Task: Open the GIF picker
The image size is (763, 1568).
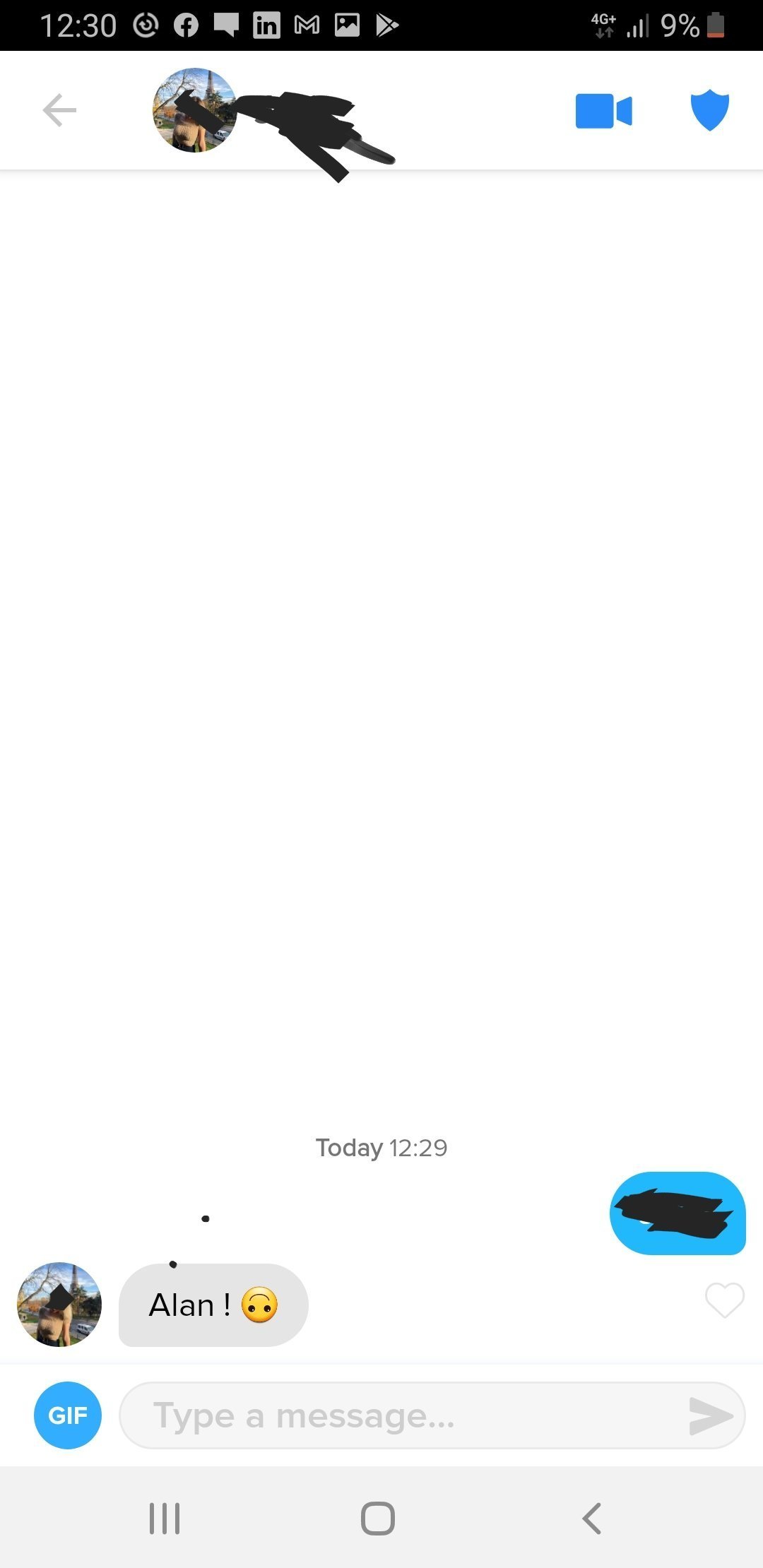Action: [x=68, y=1415]
